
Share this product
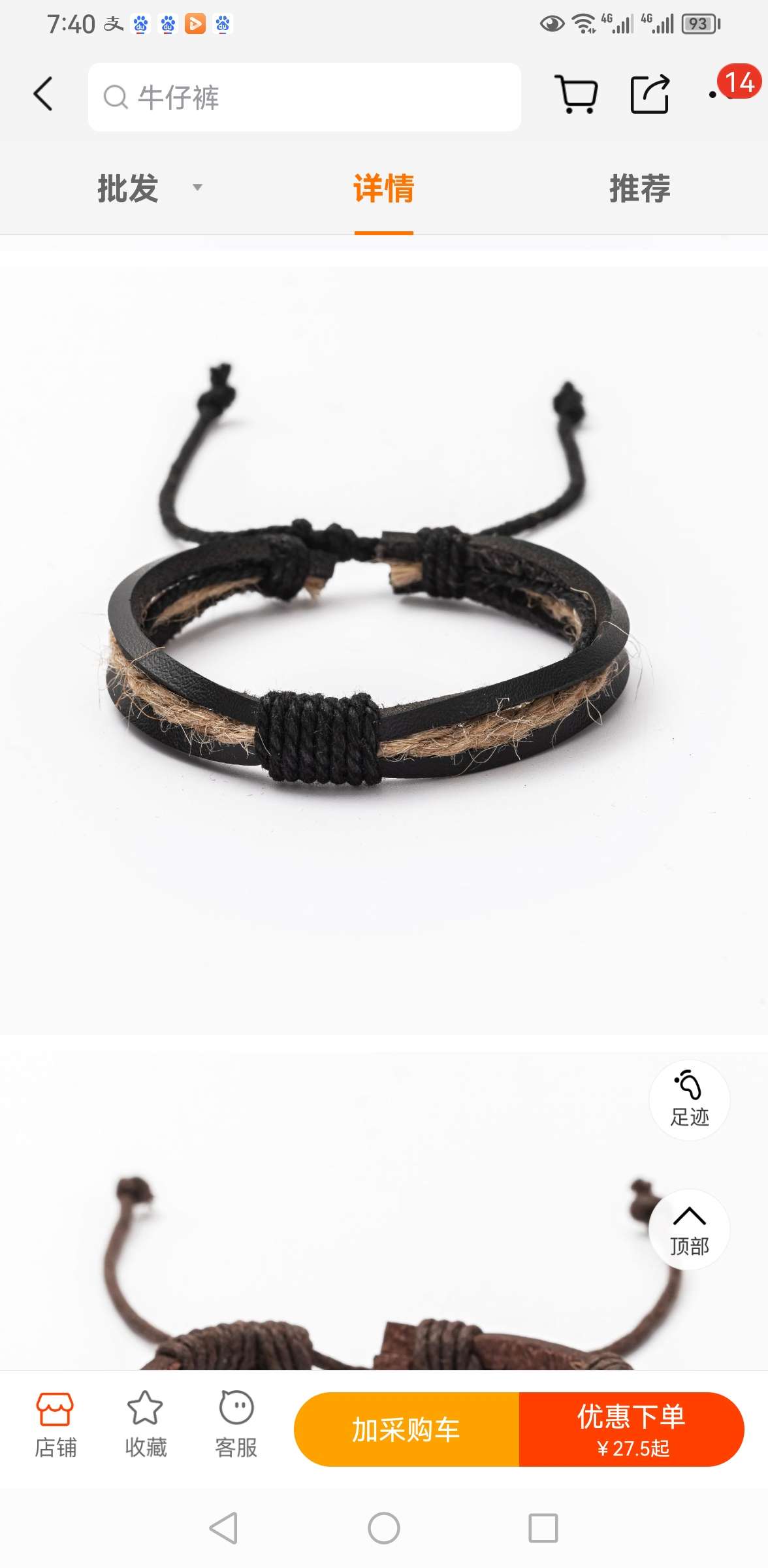pos(650,95)
